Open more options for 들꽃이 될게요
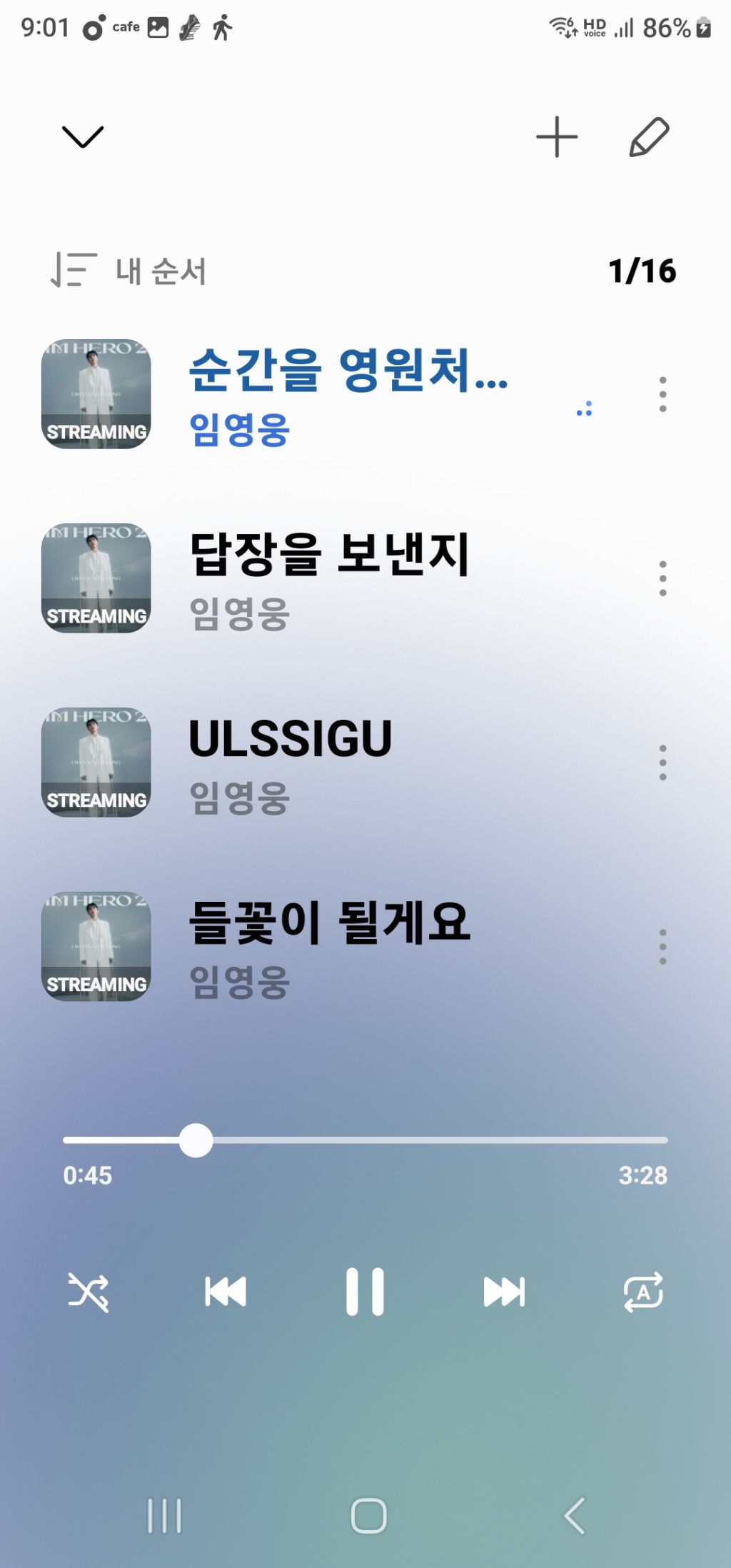Screen dimensions: 731x1568 tap(663, 947)
